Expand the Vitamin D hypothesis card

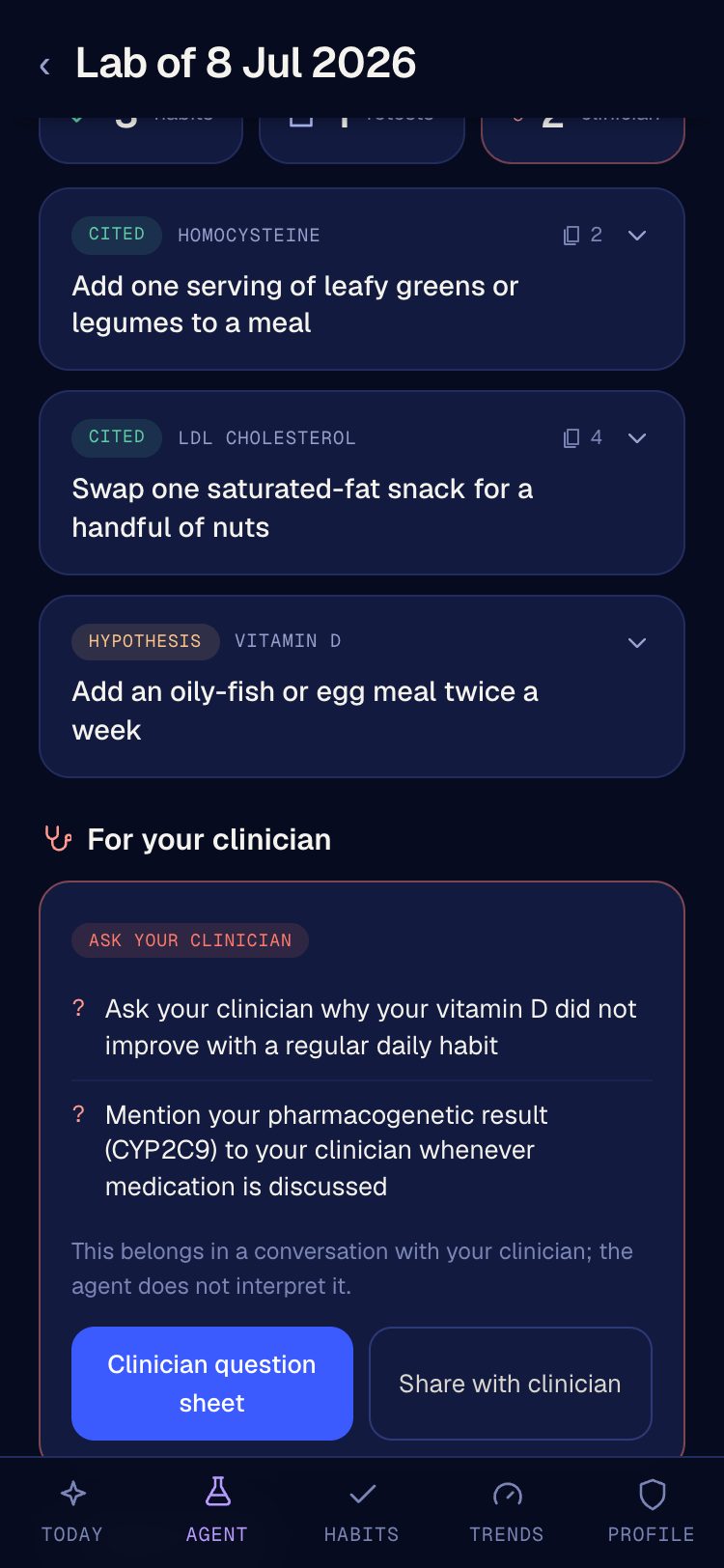tap(637, 643)
